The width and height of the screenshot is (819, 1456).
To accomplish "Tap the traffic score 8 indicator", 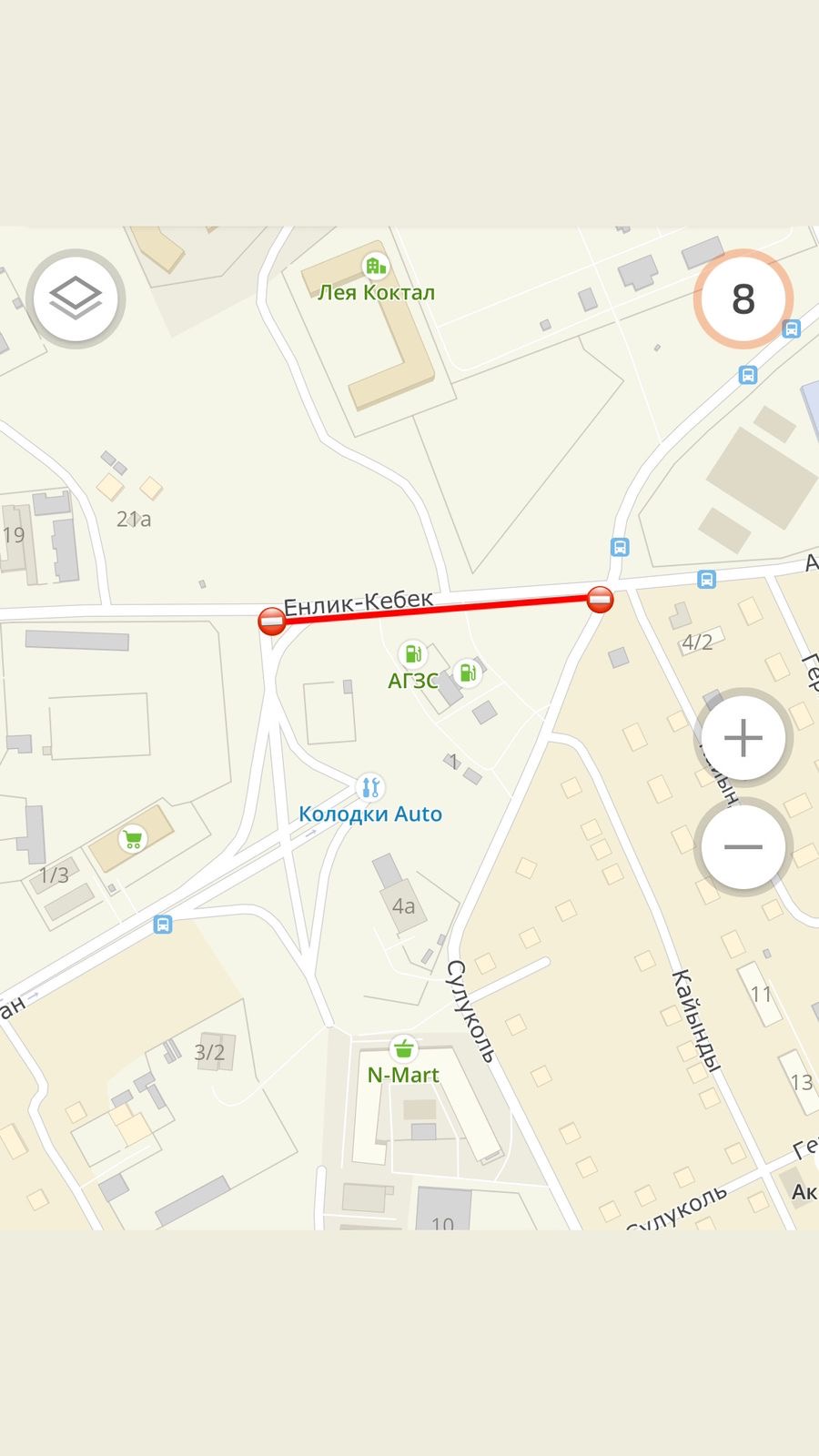I will coord(743,298).
